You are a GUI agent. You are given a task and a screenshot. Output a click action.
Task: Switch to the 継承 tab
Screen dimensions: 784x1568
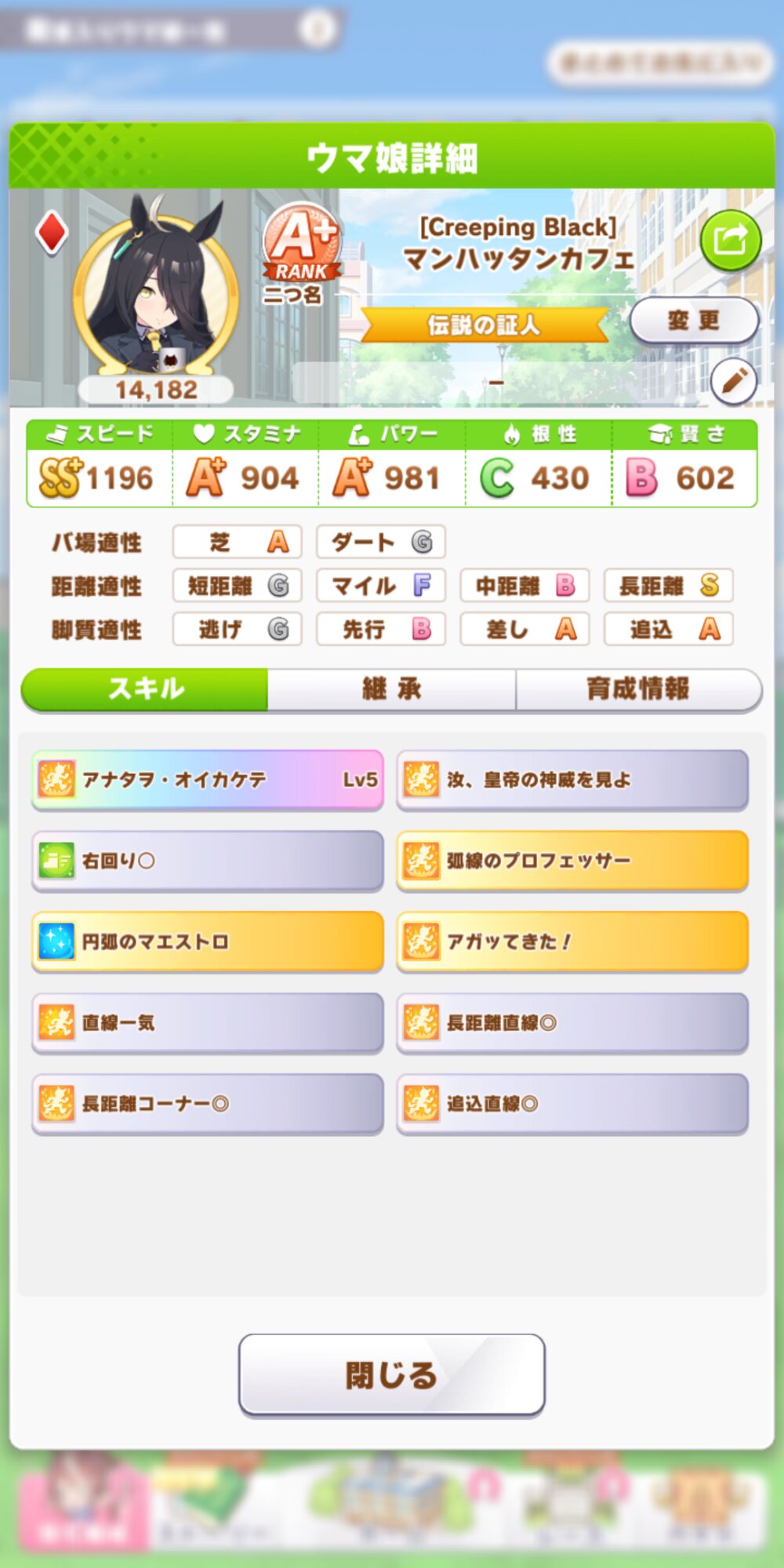tap(391, 689)
